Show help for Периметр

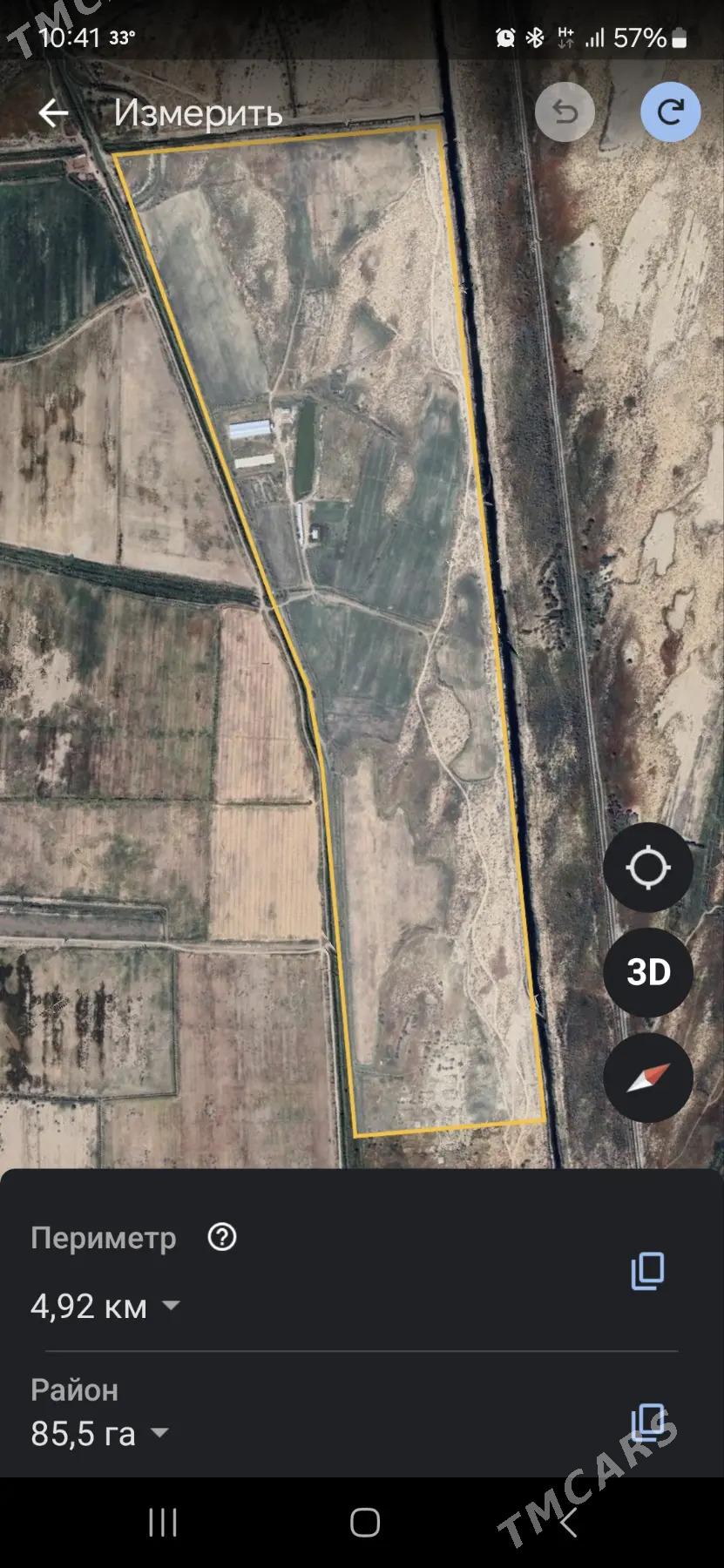pyautogui.click(x=222, y=1237)
